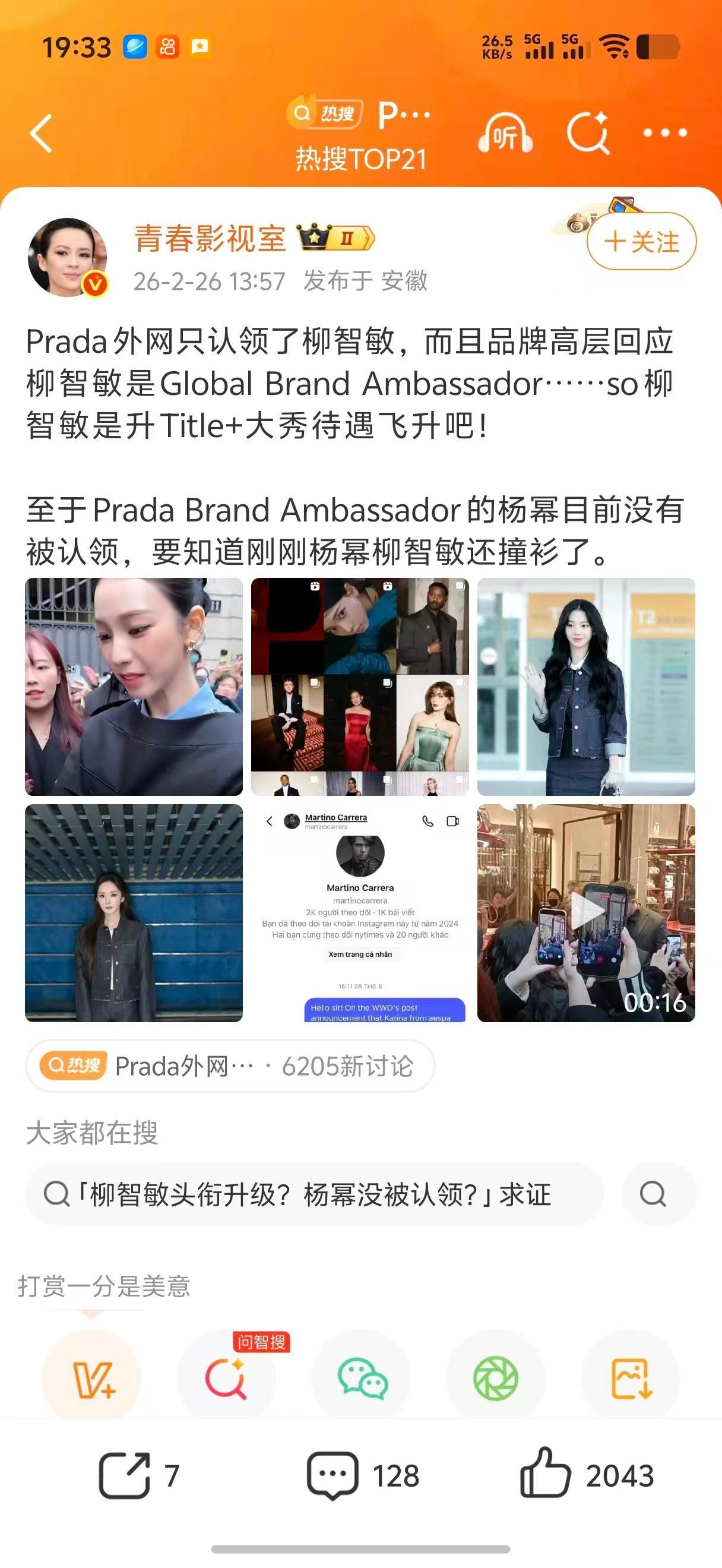The height and width of the screenshot is (1568, 722).
Task: View the airport photo of Karina waving
Action: point(588,688)
